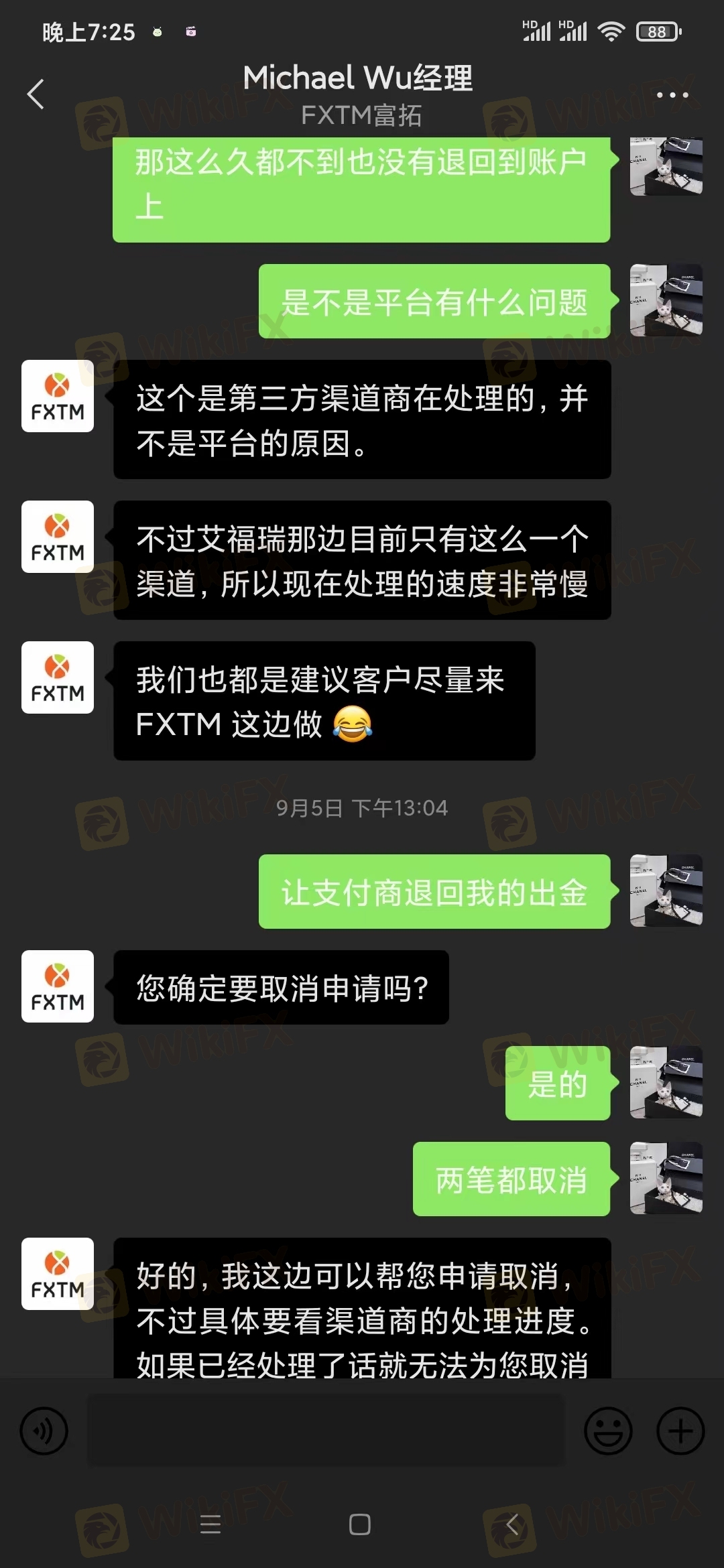Open FXTM avatar beside 您确定要取消申请吗
The width and height of the screenshot is (724, 1568).
pos(58,986)
